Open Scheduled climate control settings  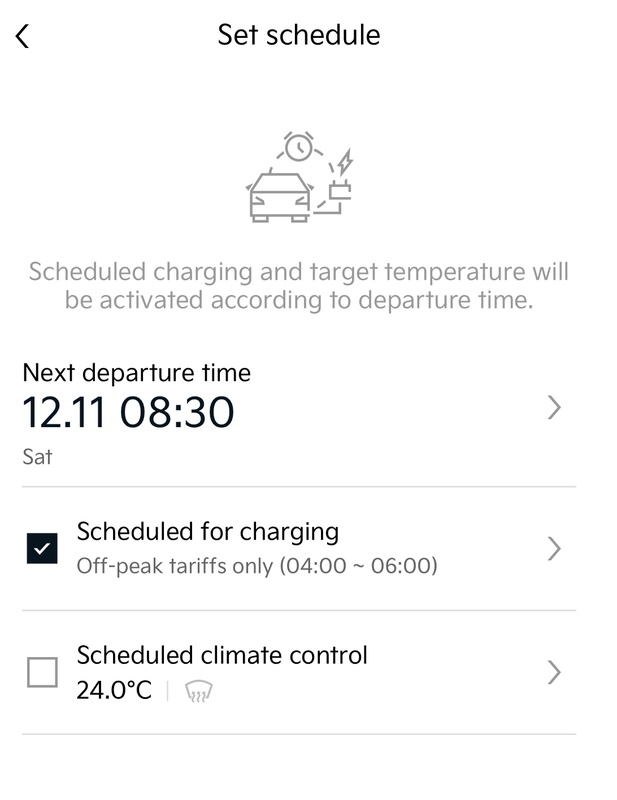coord(554,673)
